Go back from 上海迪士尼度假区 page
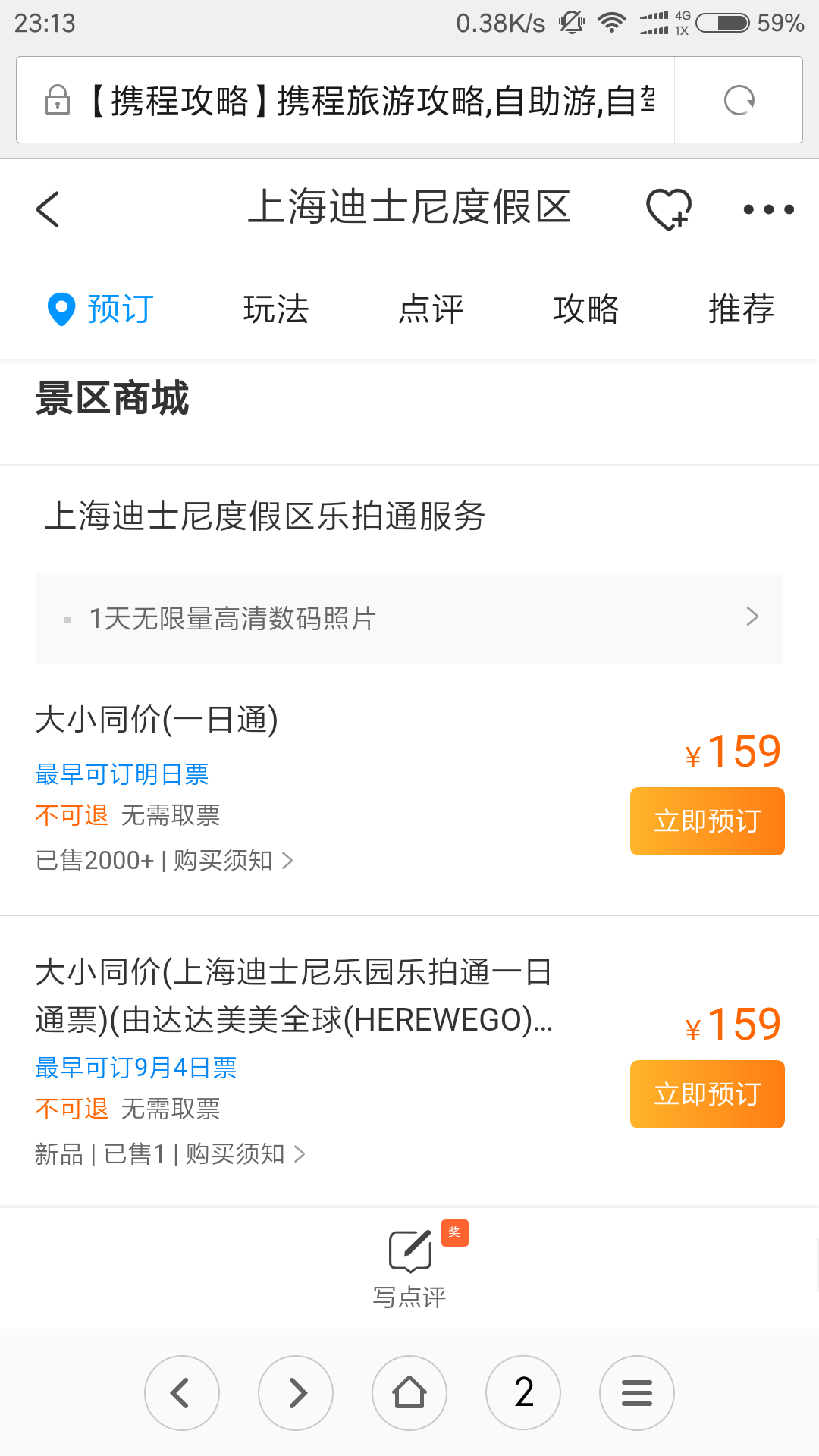The height and width of the screenshot is (1456, 819). [x=48, y=209]
